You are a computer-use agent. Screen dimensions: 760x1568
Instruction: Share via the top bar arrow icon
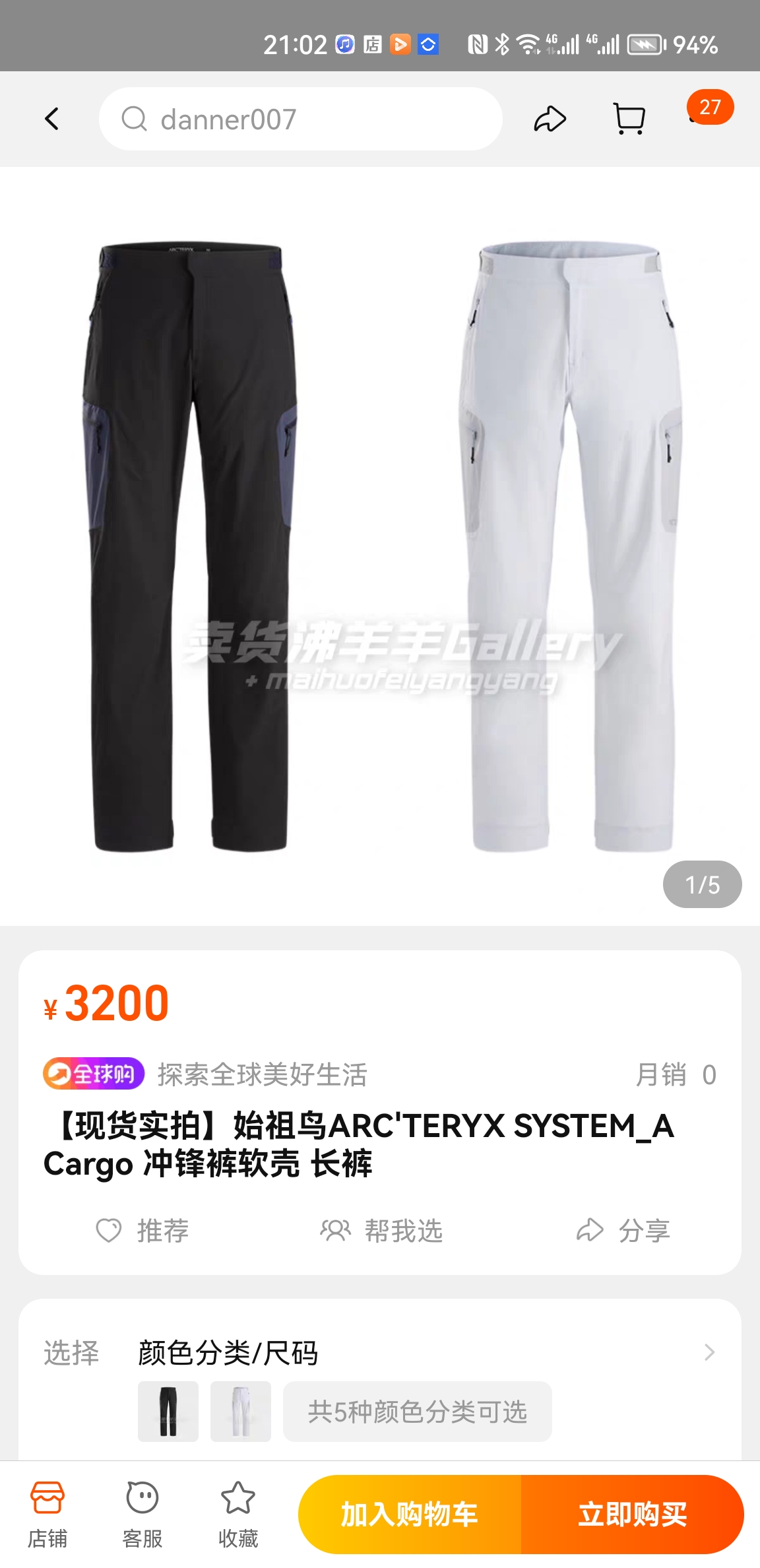550,119
